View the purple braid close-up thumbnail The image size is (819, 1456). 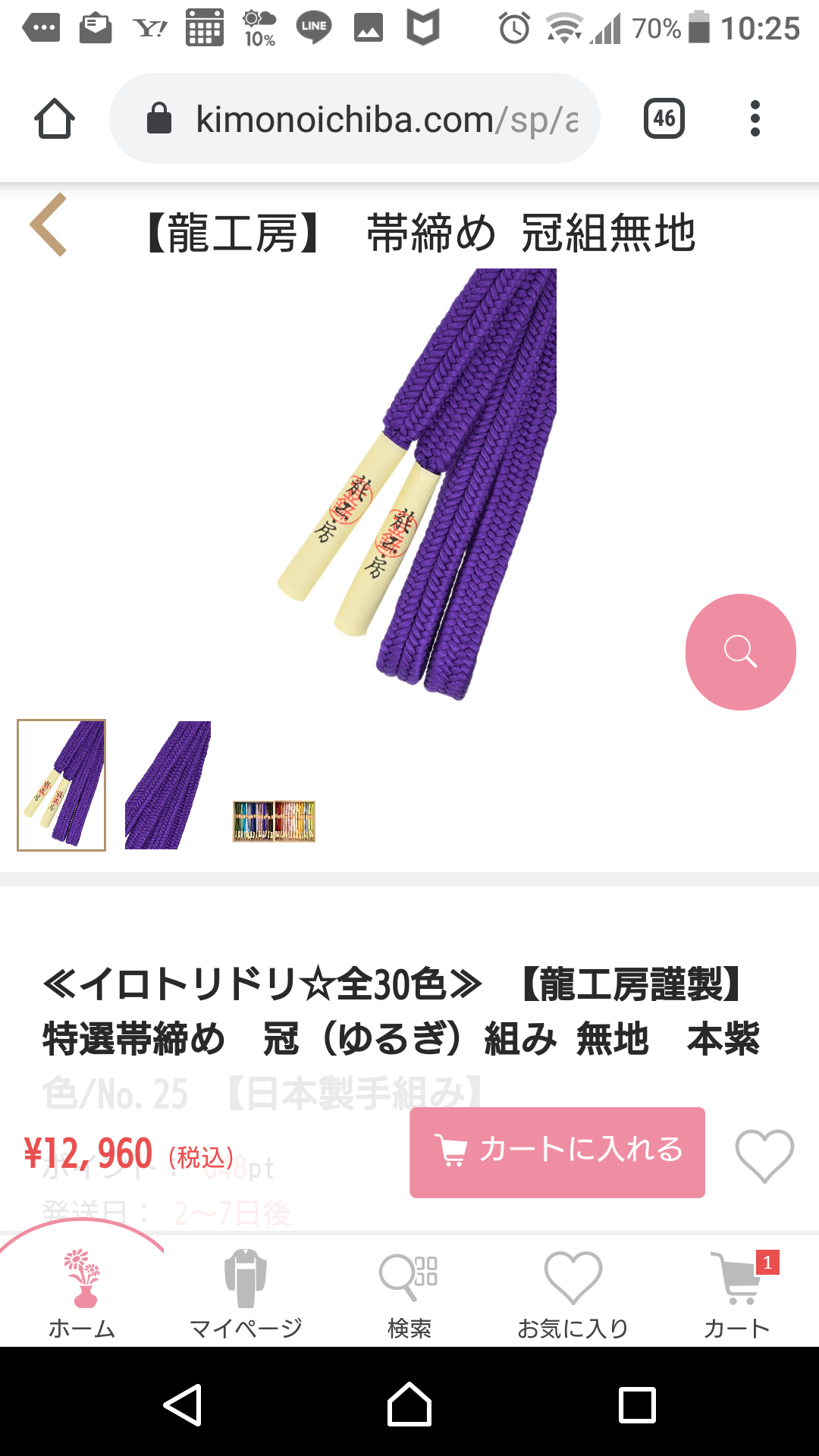point(168,785)
